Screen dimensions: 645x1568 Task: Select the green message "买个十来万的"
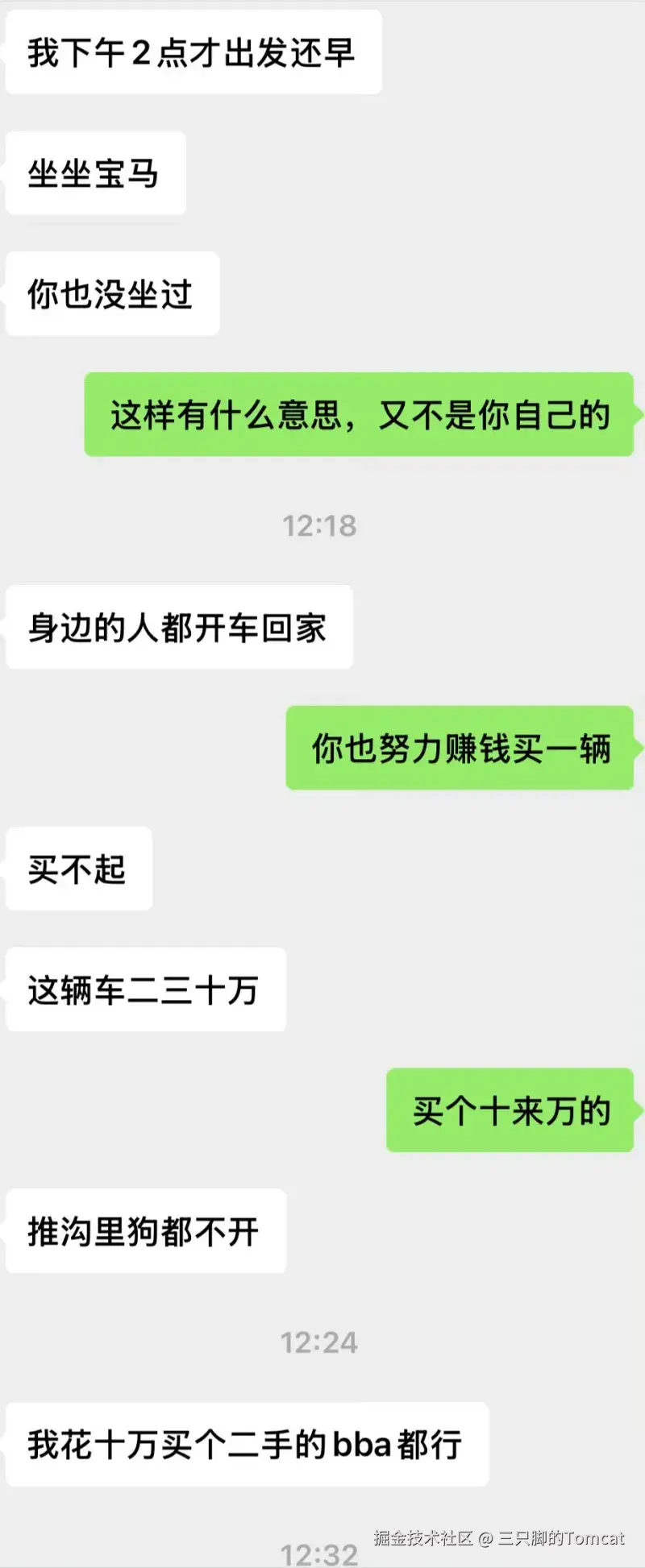click(x=511, y=1109)
